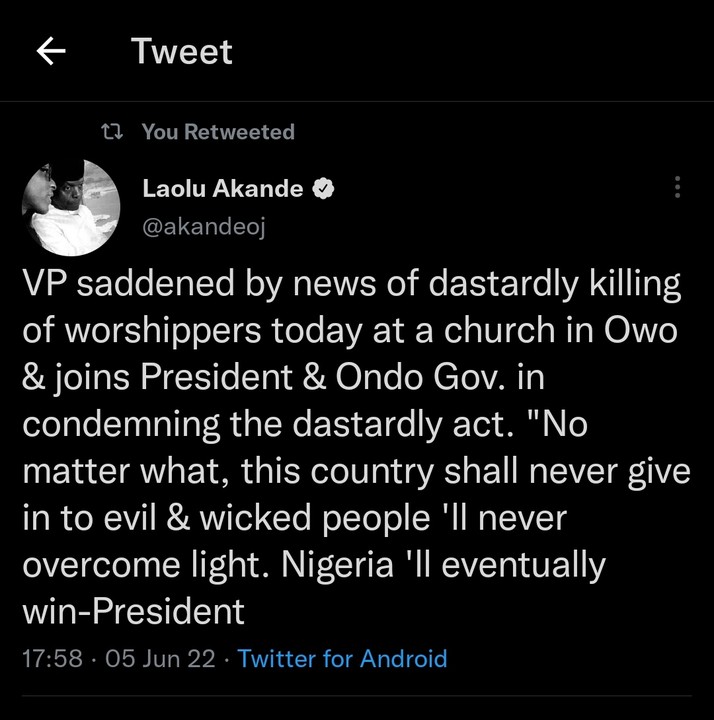Viewport: 714px width, 720px height.
Task: Open the tweet's three-dot overflow menu
Action: tap(677, 187)
